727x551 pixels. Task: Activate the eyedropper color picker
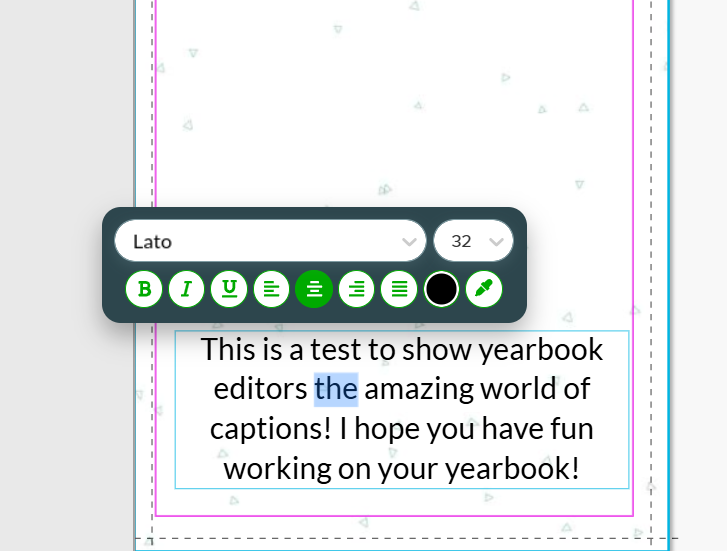484,289
